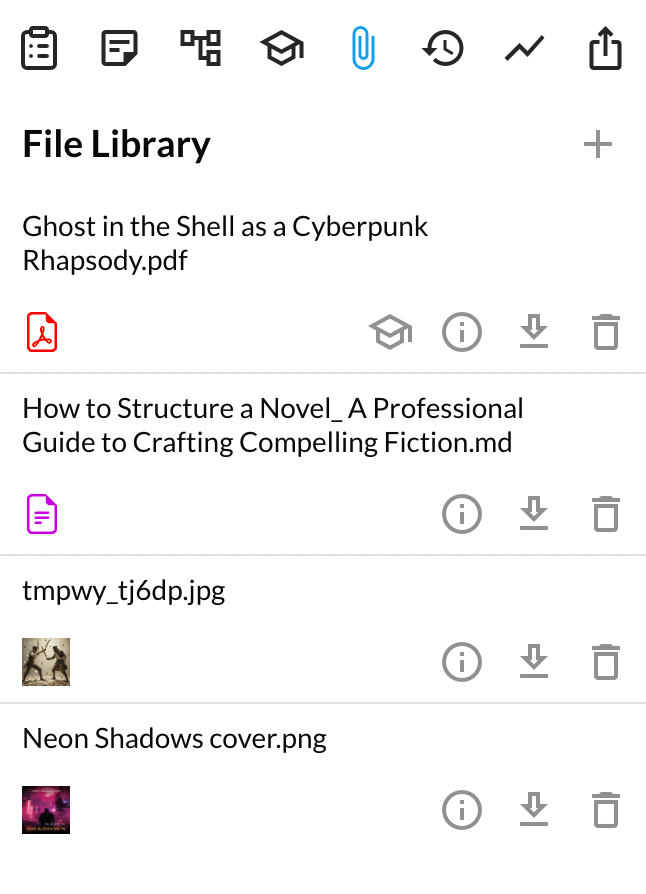Open the Neon Shadows cover thumbnail

click(46, 810)
